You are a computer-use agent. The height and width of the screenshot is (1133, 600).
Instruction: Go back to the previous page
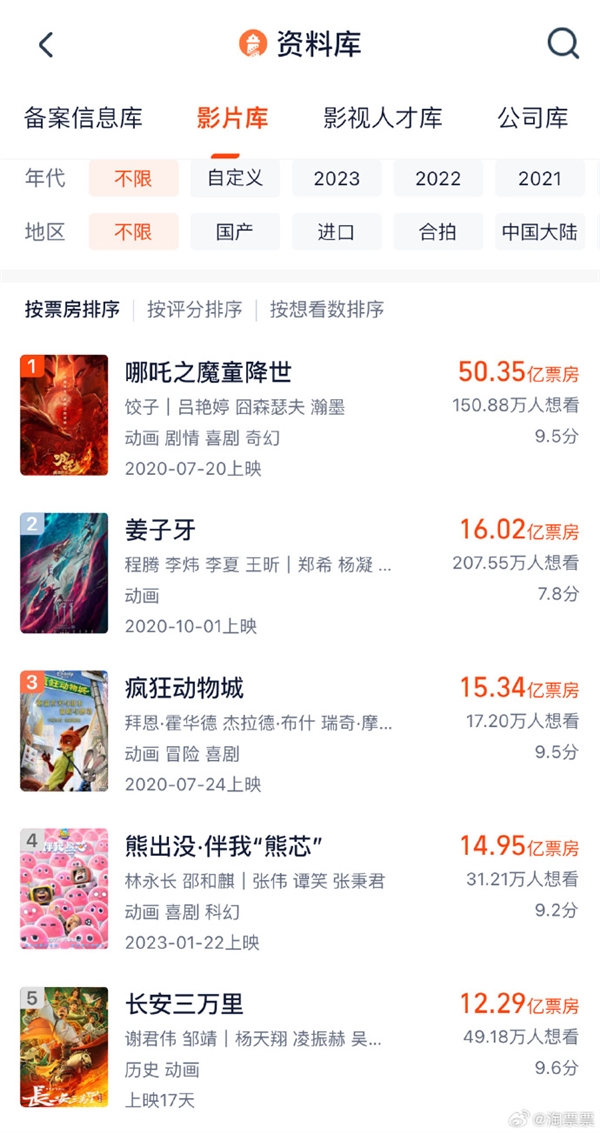pyautogui.click(x=45, y=44)
